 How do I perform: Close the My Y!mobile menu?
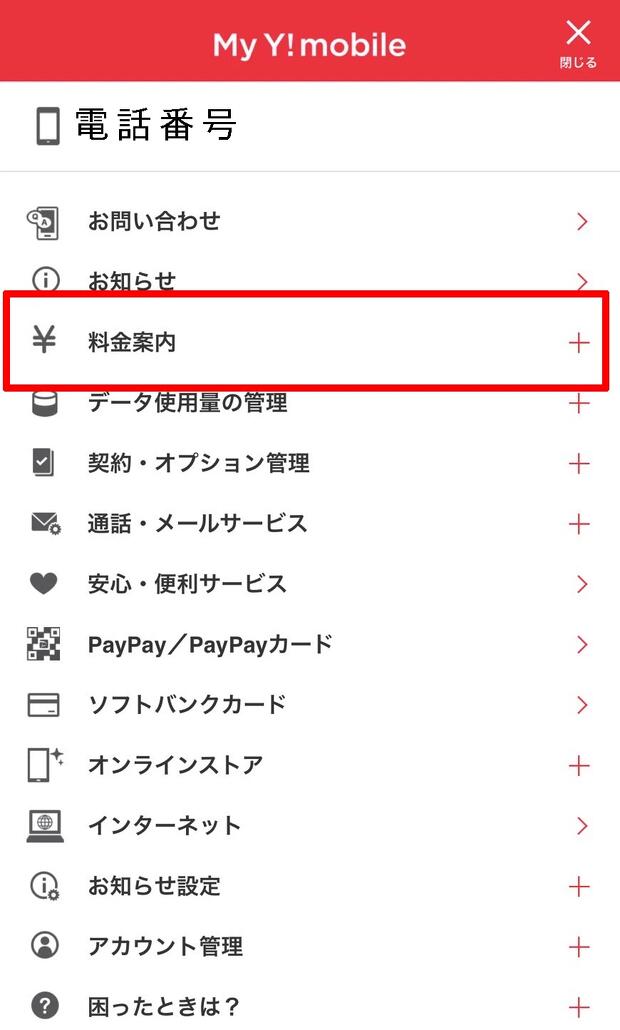(x=578, y=42)
